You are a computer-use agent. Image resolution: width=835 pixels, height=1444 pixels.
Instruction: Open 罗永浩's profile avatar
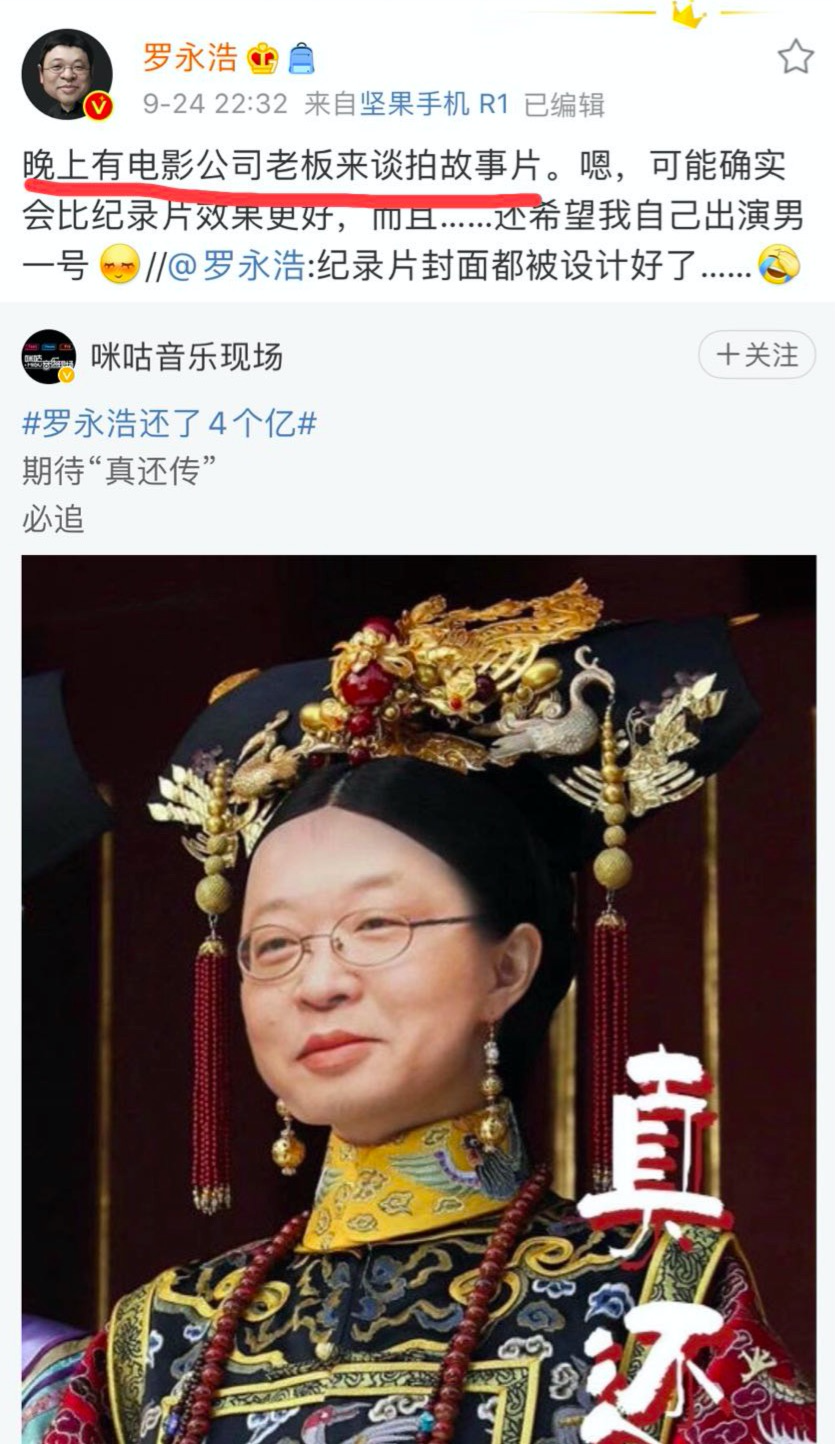(66, 75)
